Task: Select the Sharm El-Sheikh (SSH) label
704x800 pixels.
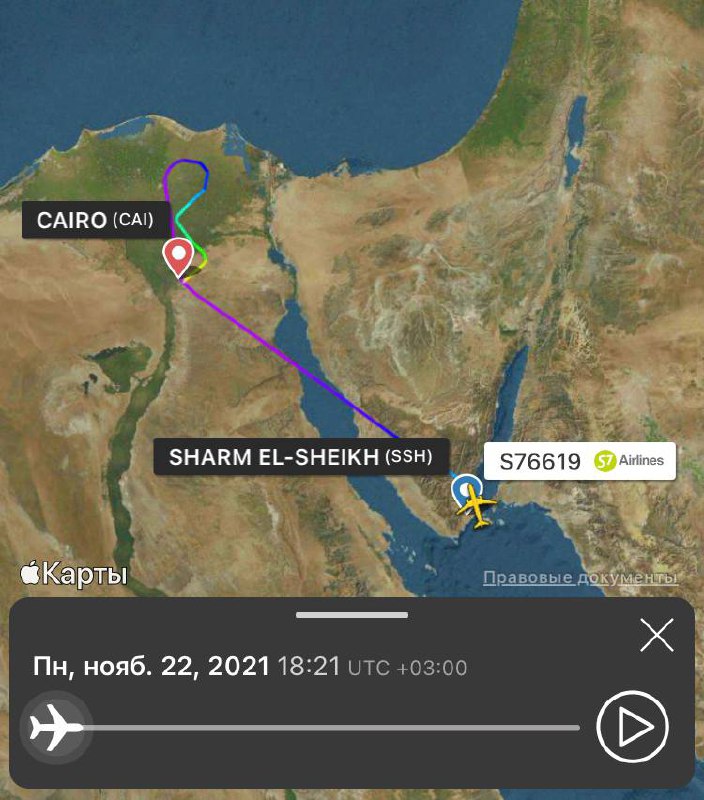Action: click(300, 457)
